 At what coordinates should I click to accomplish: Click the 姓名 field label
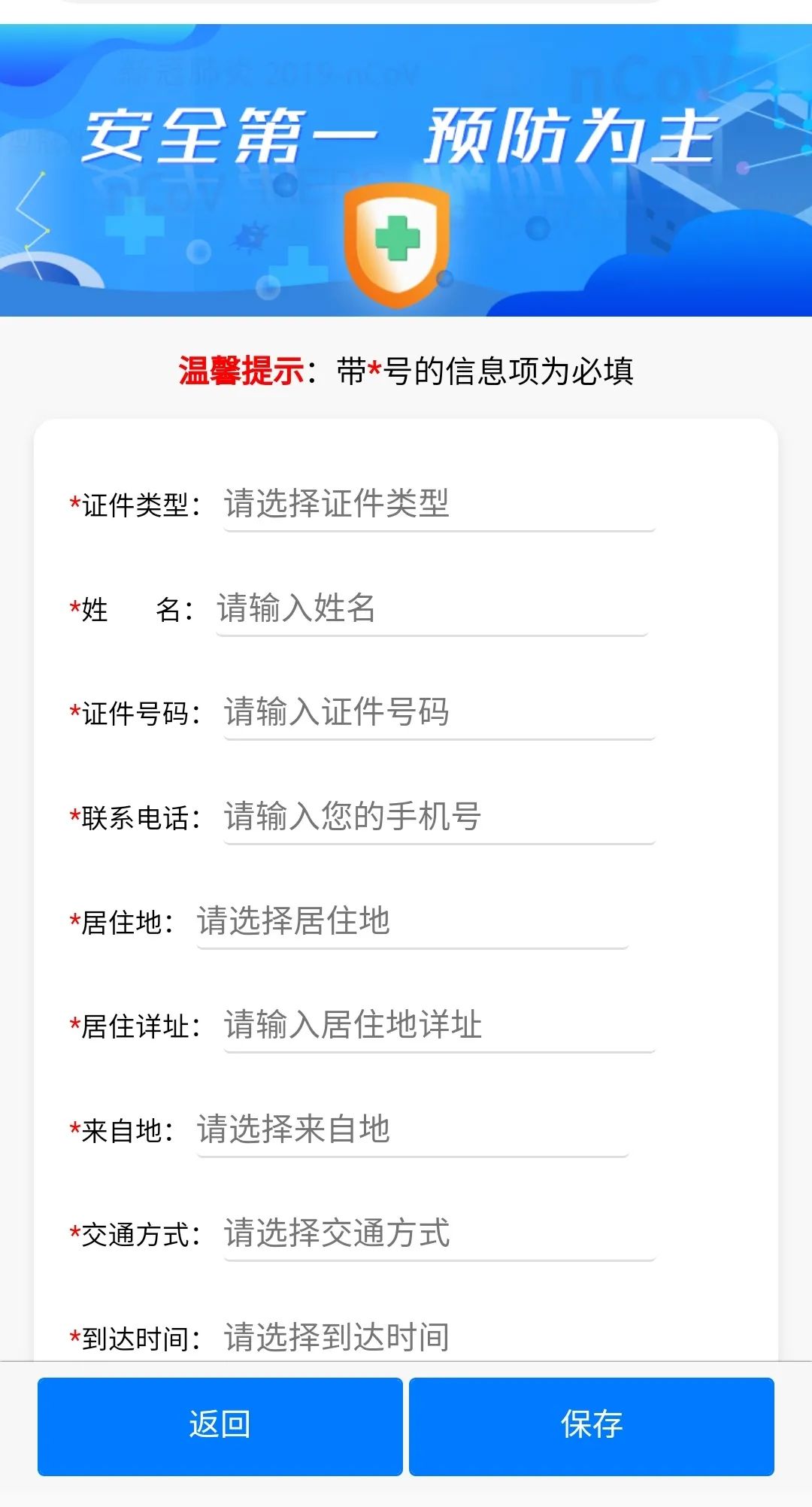(x=135, y=611)
